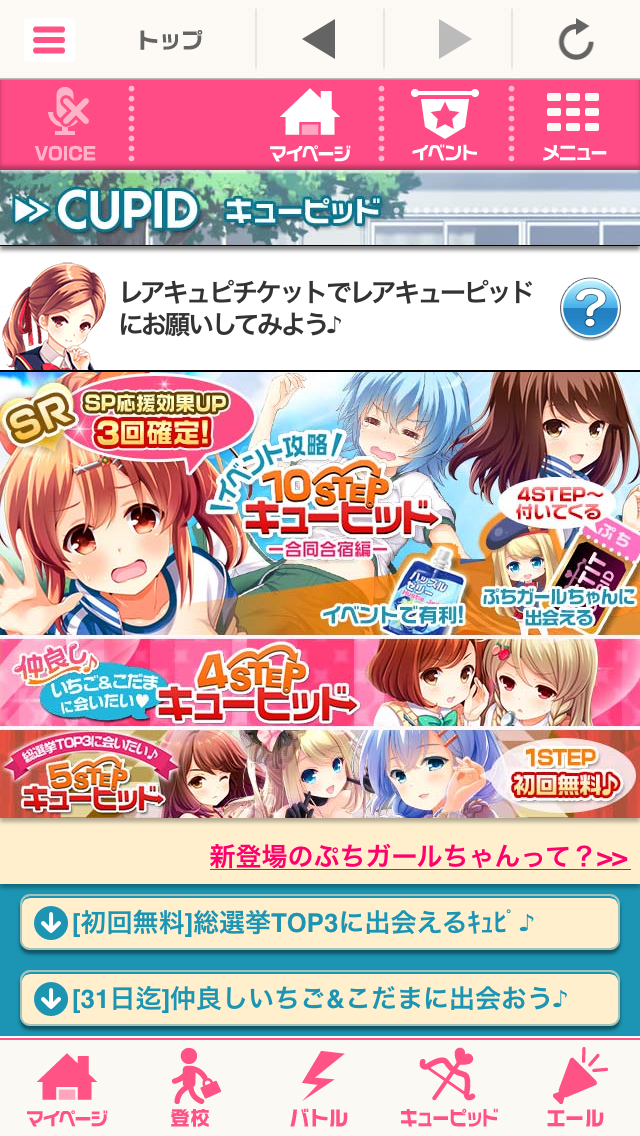
Task: Open マイページ from the pink header
Action: click(x=310, y=126)
